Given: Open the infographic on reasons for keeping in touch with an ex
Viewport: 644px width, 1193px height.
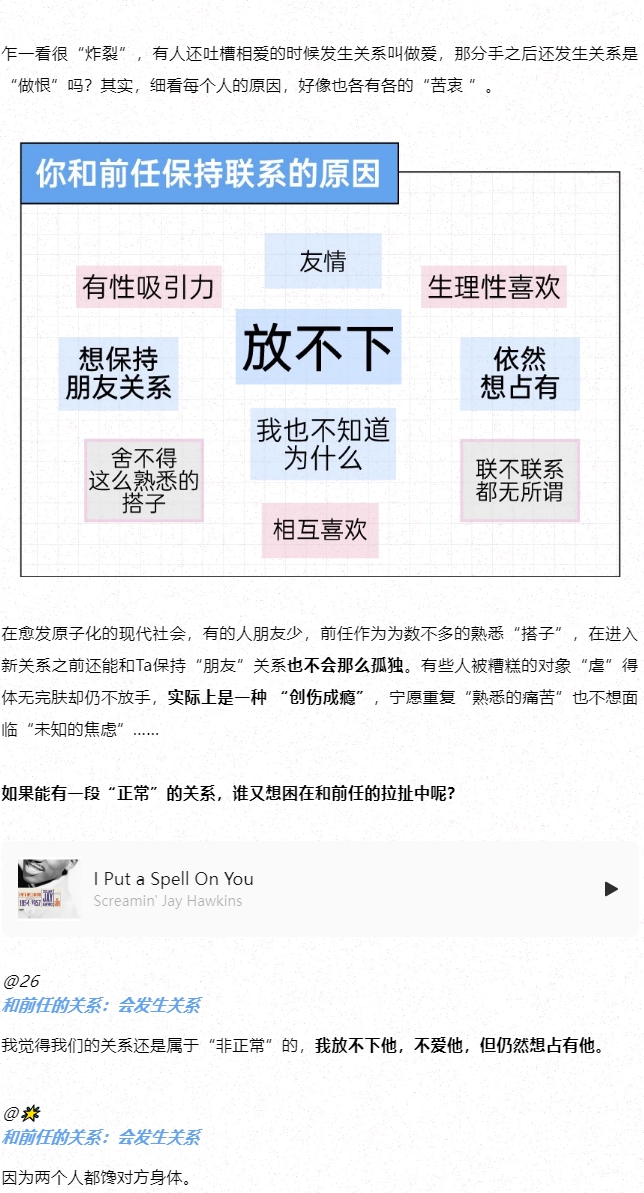Looking at the screenshot, I should click(x=320, y=360).
